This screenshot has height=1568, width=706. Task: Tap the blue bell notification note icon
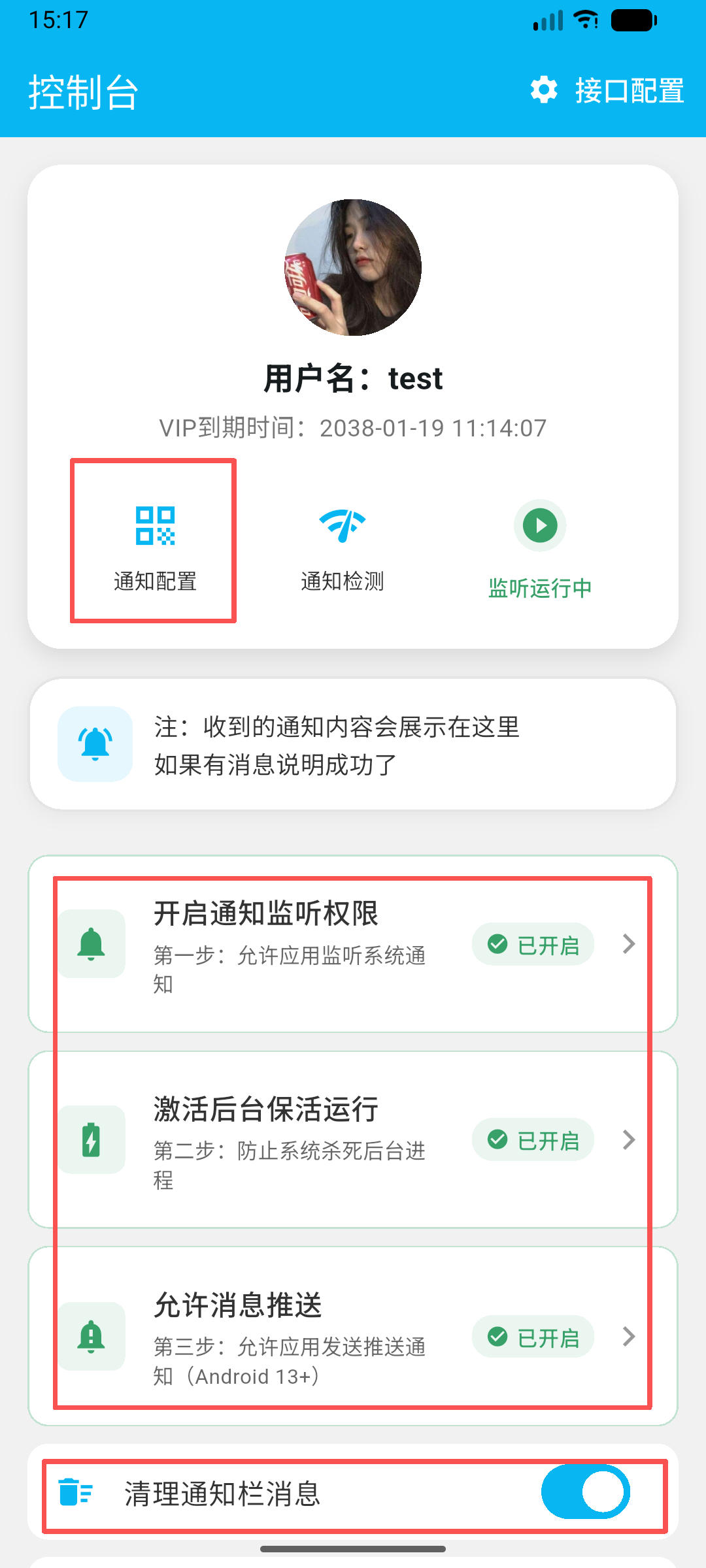[x=94, y=745]
